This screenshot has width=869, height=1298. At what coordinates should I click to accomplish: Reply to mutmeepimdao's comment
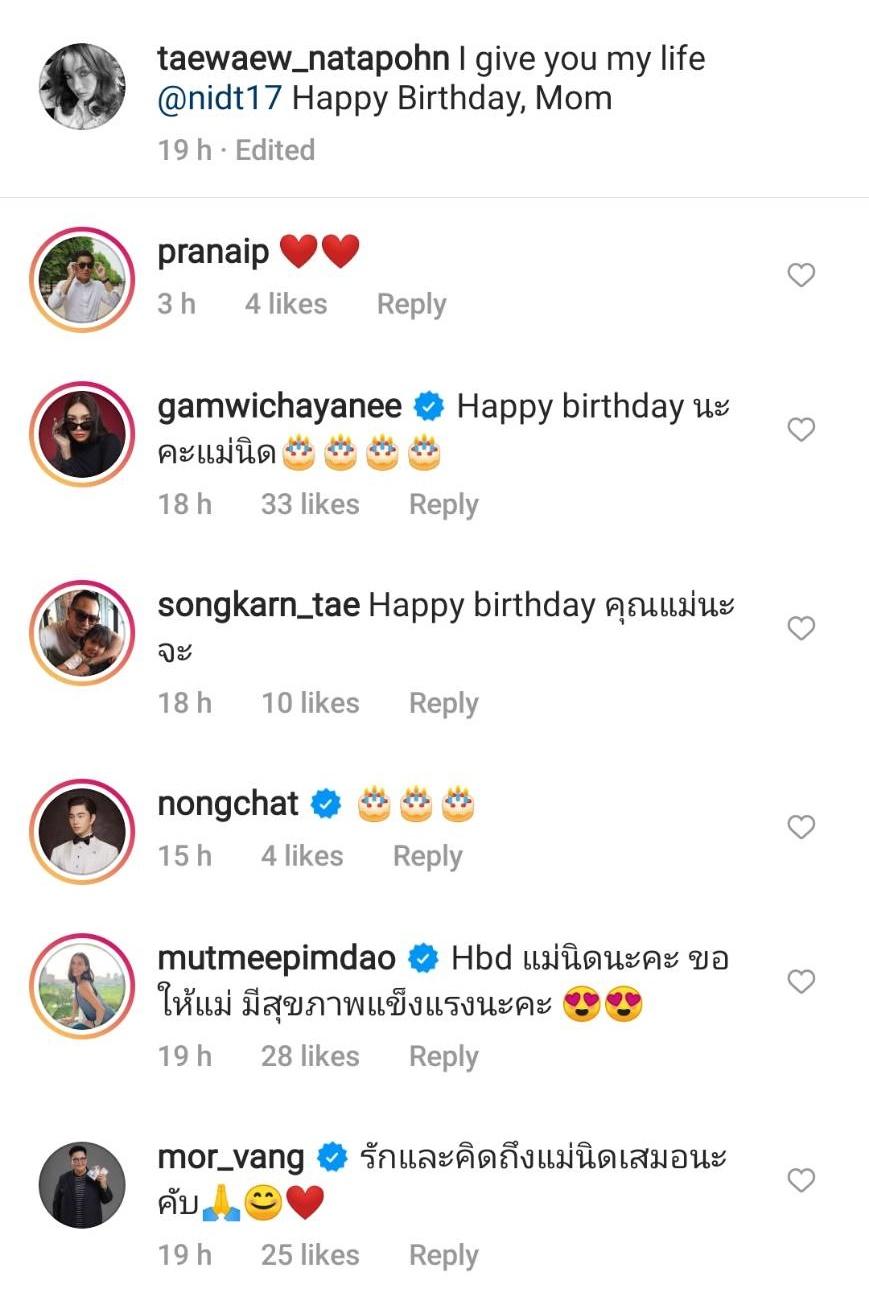[x=443, y=1056]
